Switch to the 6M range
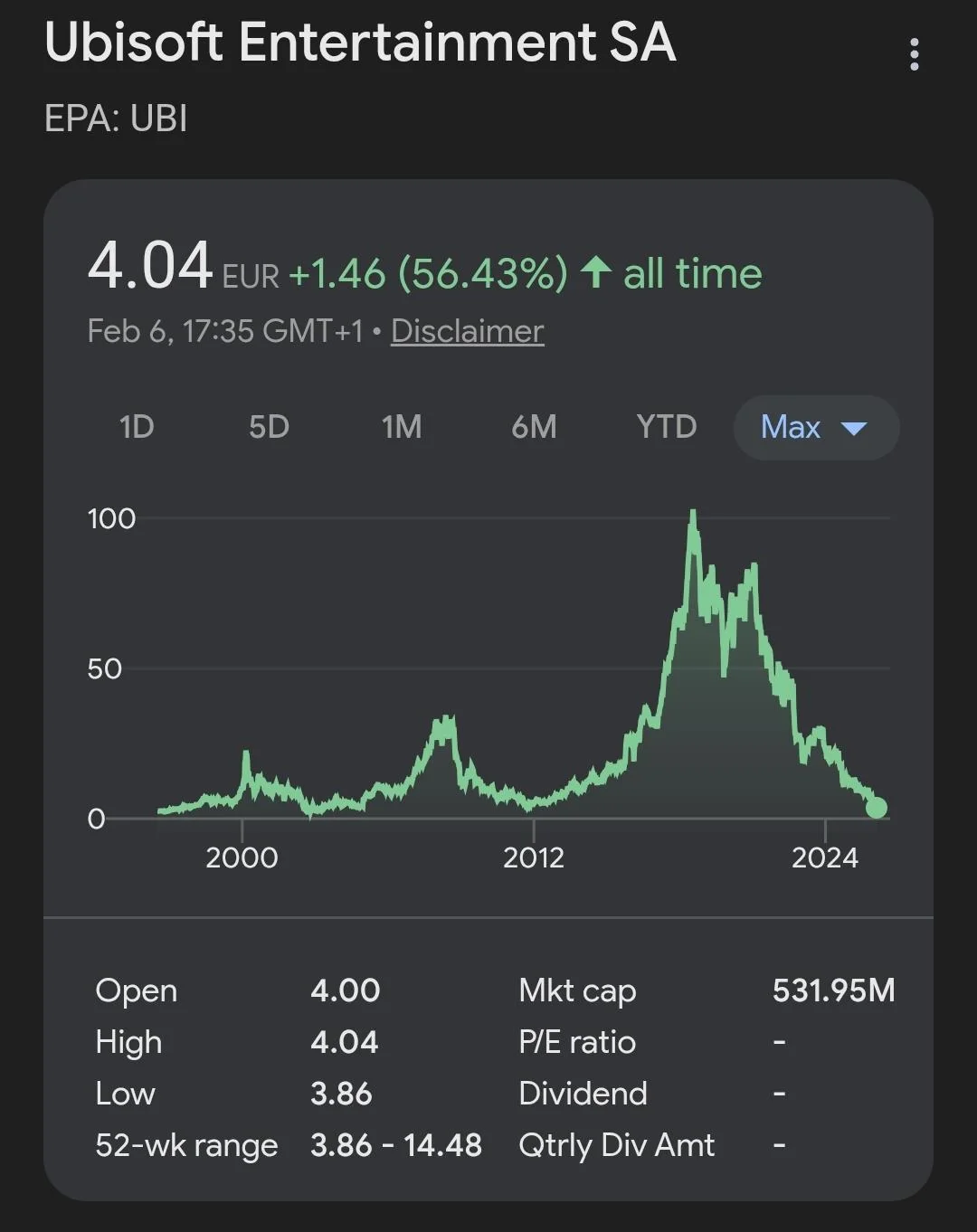Screen dimensions: 977x1232 (534, 427)
